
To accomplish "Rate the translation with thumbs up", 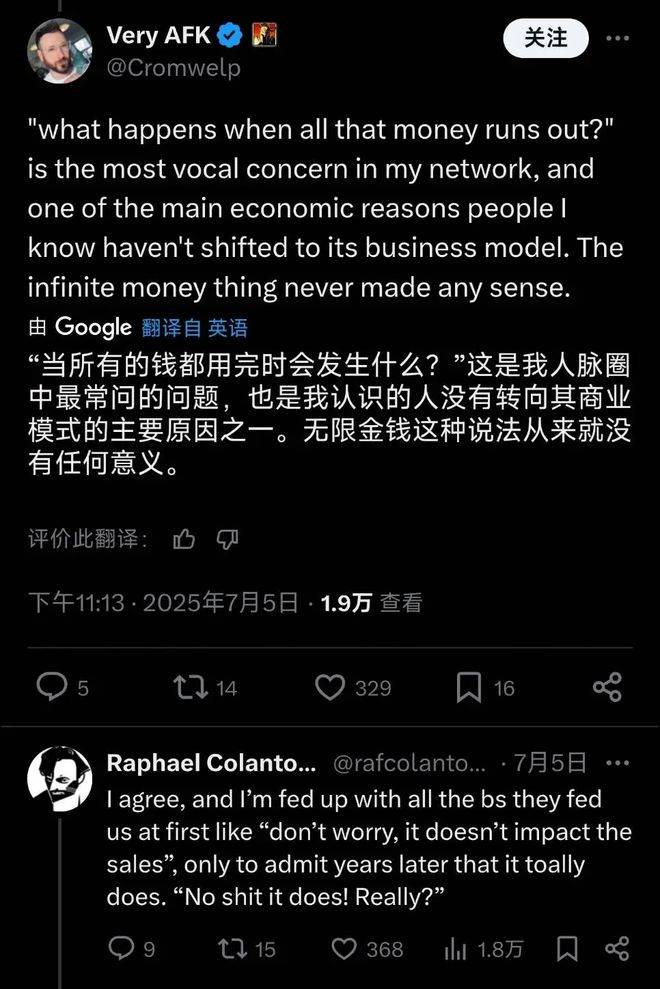I will [x=184, y=540].
